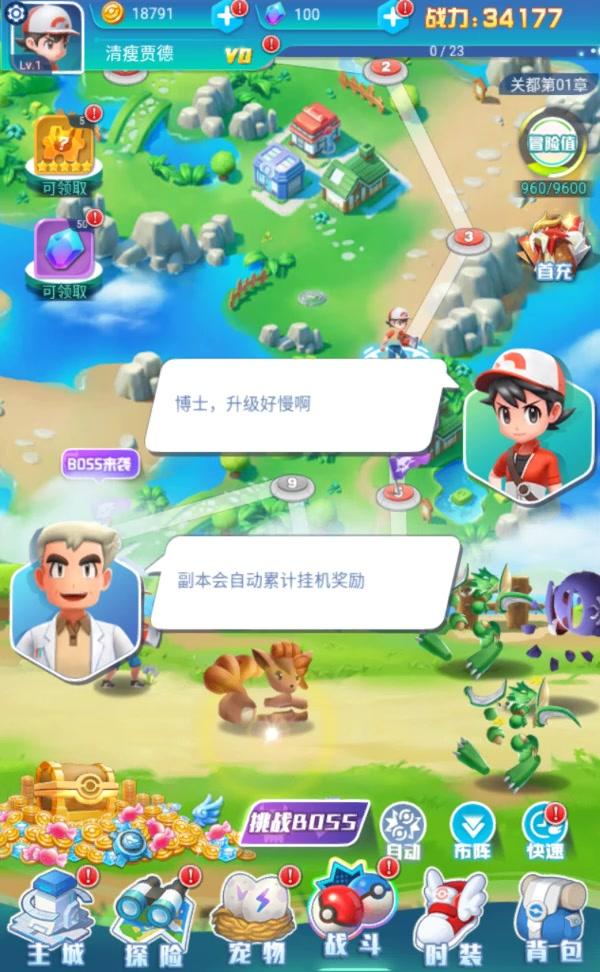Add more gold coins with plus
This screenshot has width=600, height=972.
pyautogui.click(x=229, y=15)
